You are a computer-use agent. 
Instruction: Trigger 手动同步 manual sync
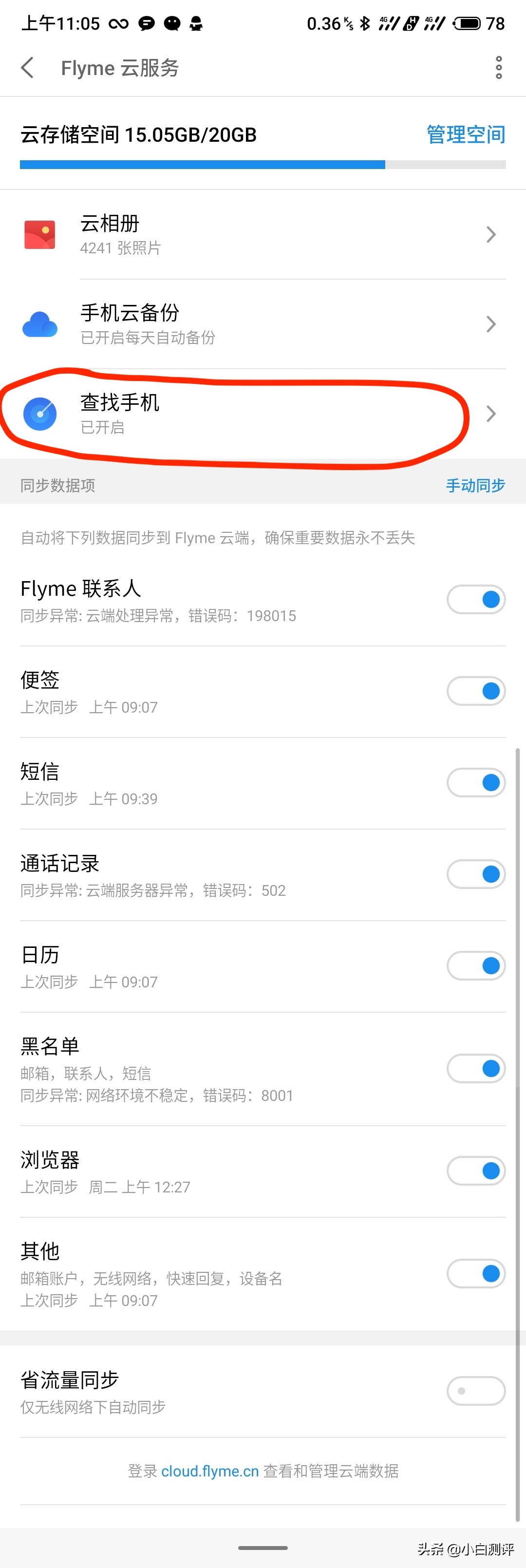[x=475, y=485]
